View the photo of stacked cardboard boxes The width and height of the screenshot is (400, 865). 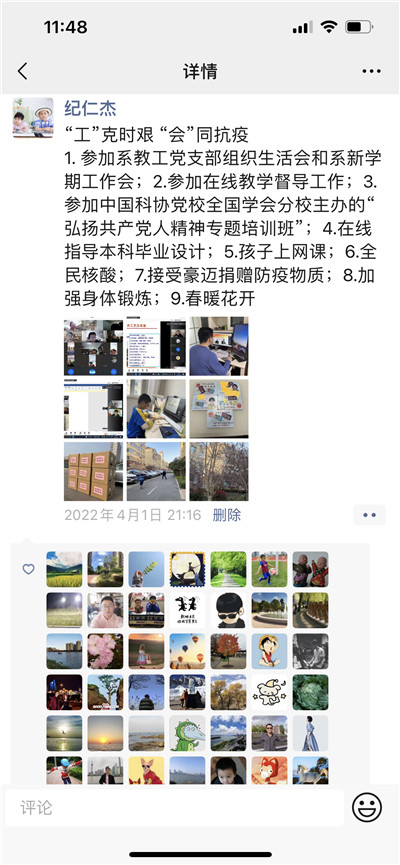94,471
